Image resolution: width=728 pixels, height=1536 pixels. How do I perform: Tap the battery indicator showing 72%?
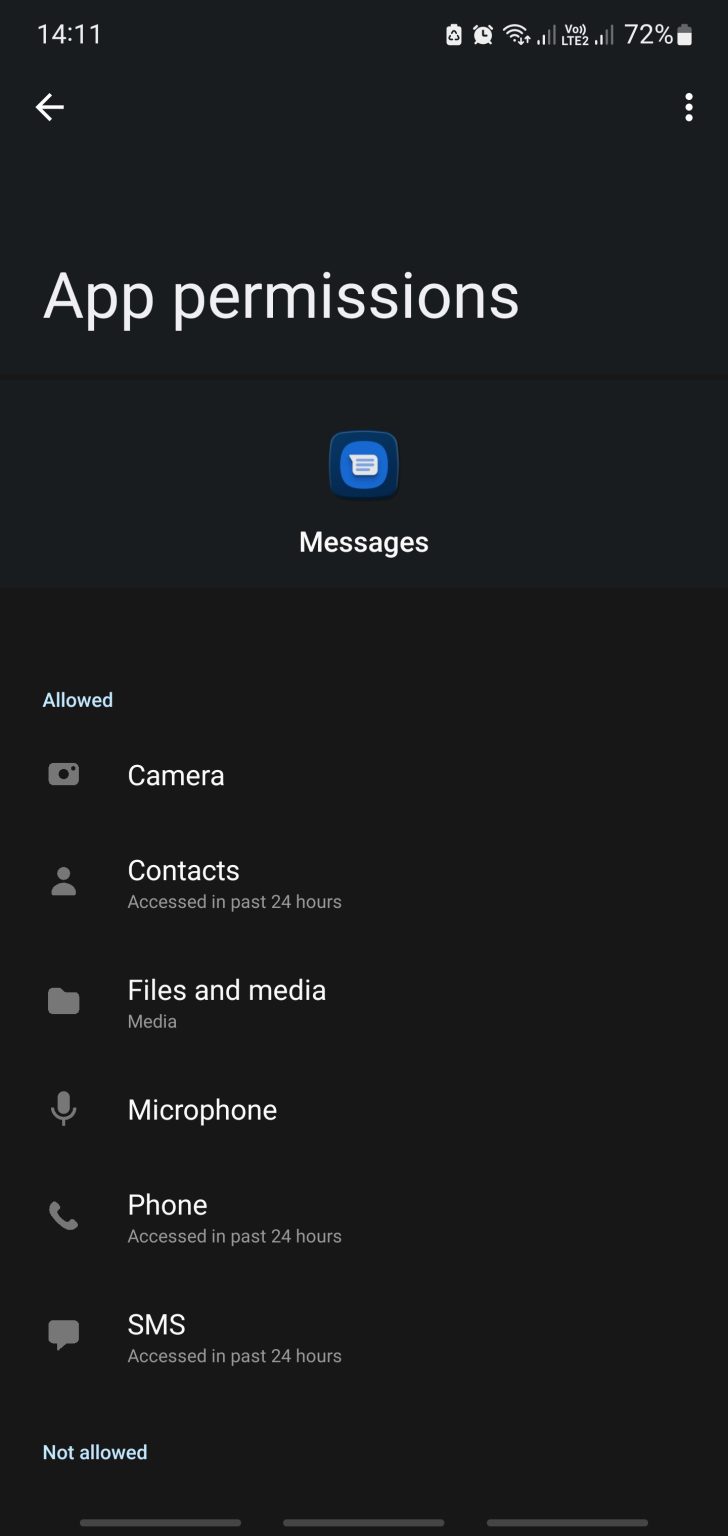(660, 33)
